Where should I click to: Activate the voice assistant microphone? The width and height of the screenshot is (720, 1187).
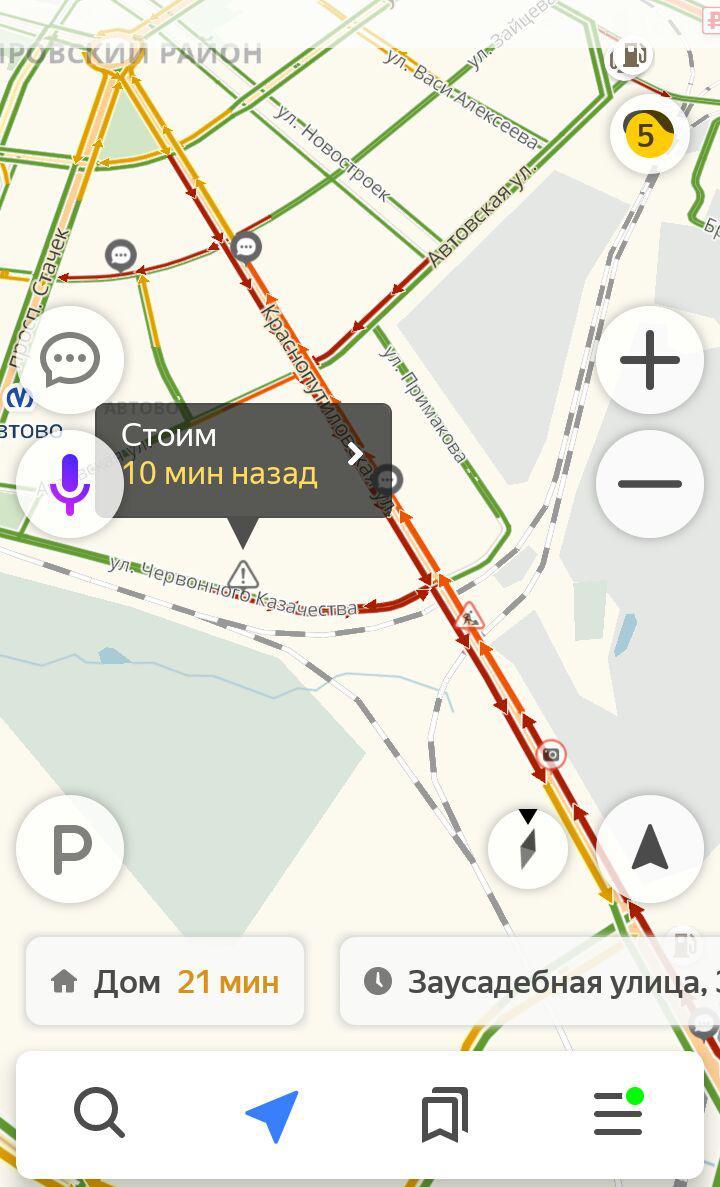70,484
